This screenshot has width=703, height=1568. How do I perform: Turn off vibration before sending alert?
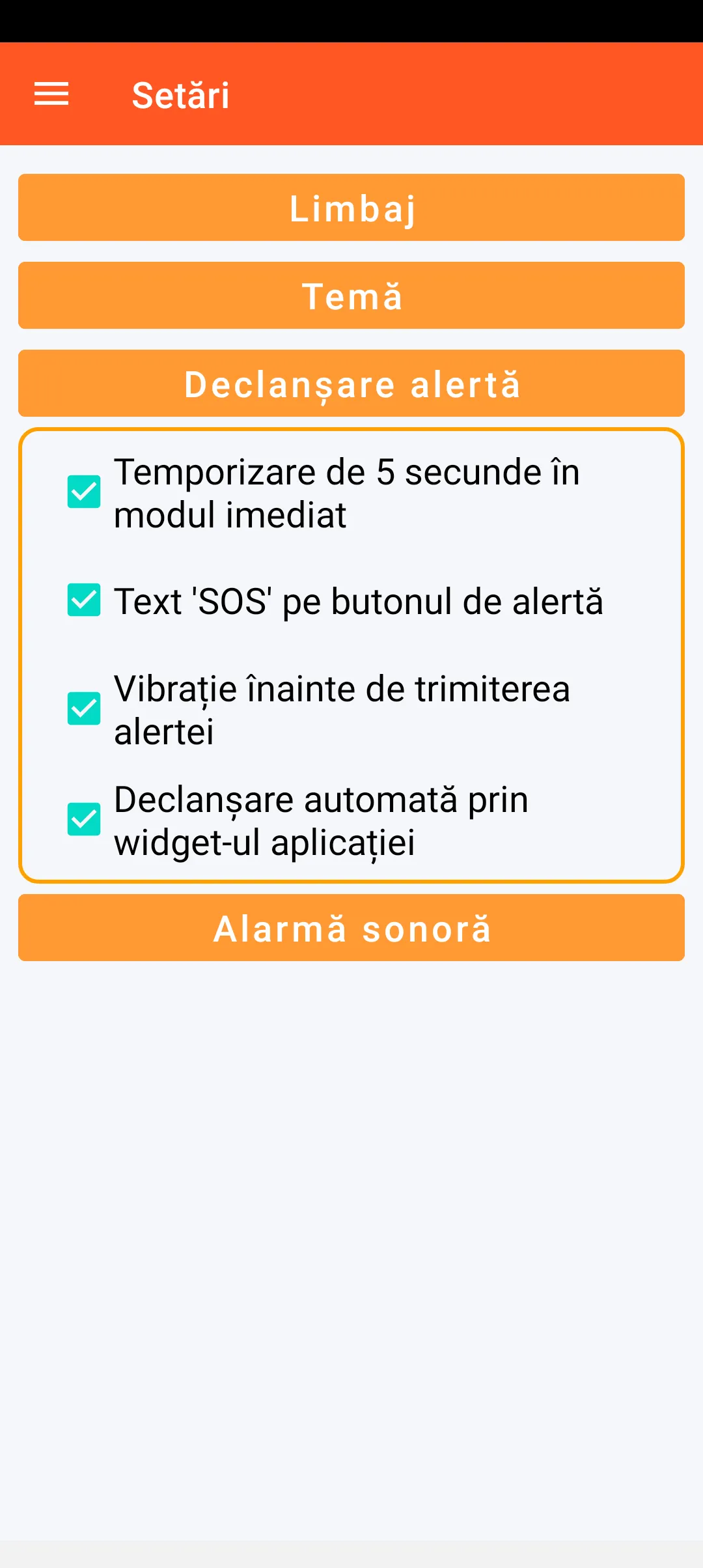click(84, 708)
